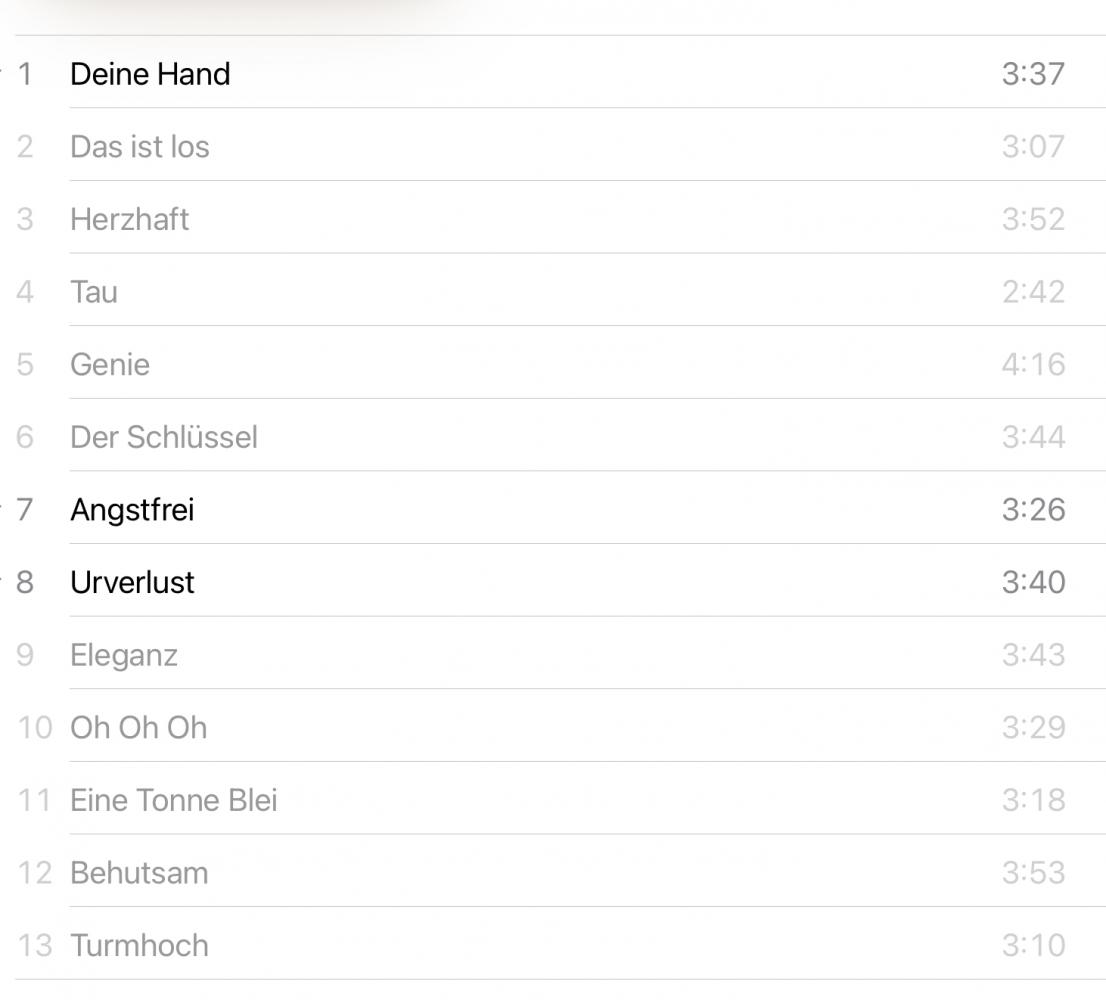Play the song Oh Oh Oh
Screen dimensions: 1106x1000
click(x=139, y=727)
